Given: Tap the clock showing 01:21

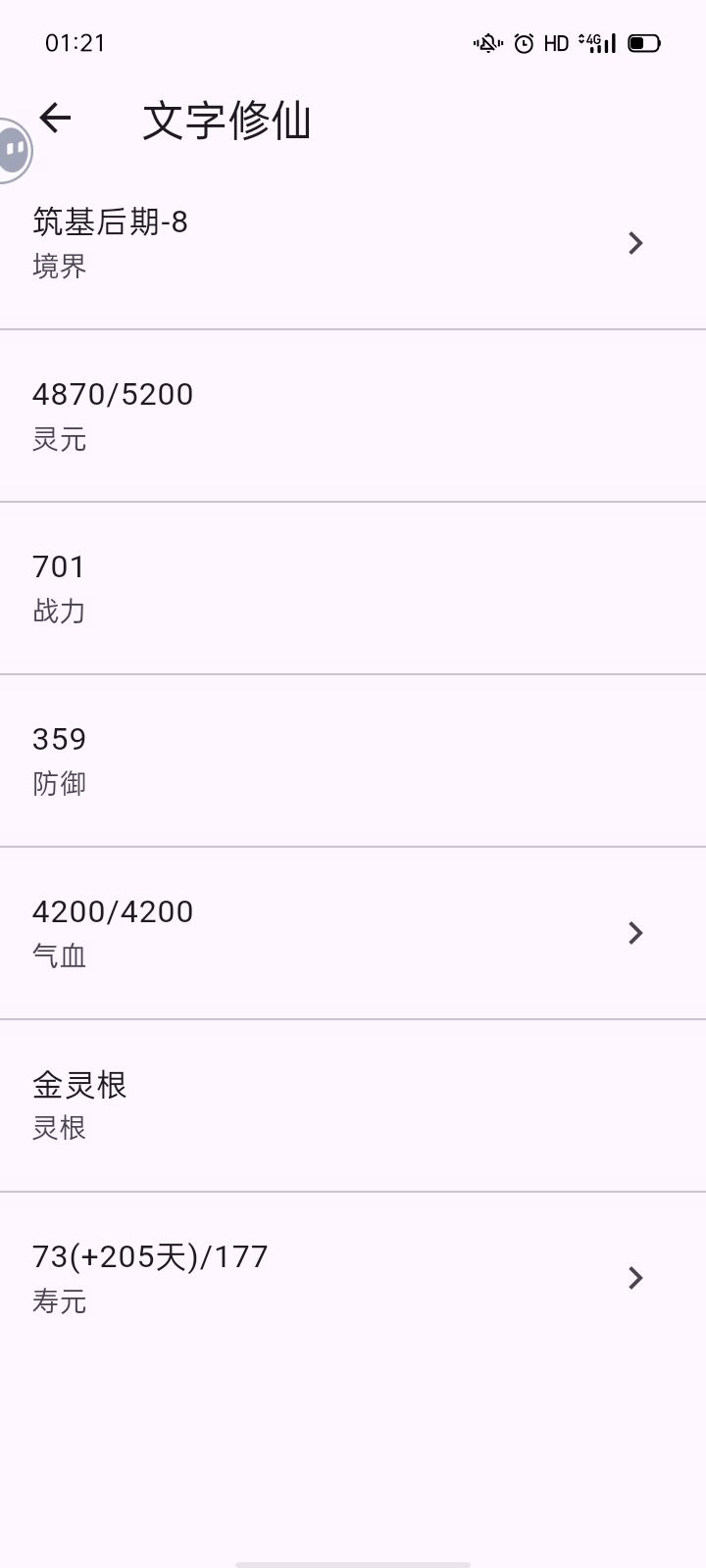Looking at the screenshot, I should coord(75,42).
